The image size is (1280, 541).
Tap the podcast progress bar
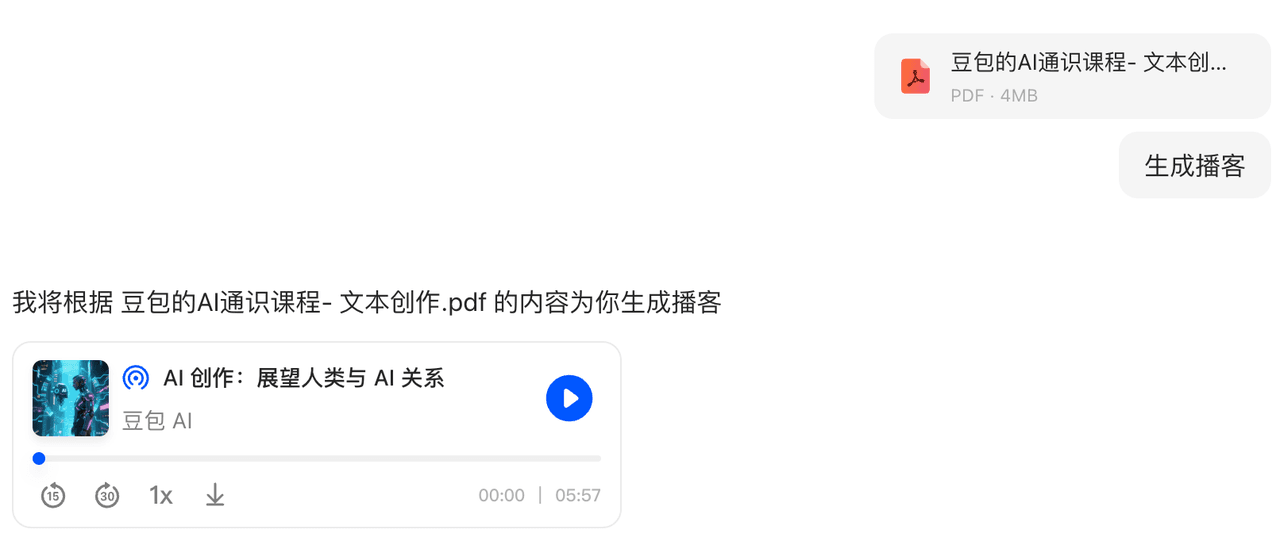click(318, 458)
